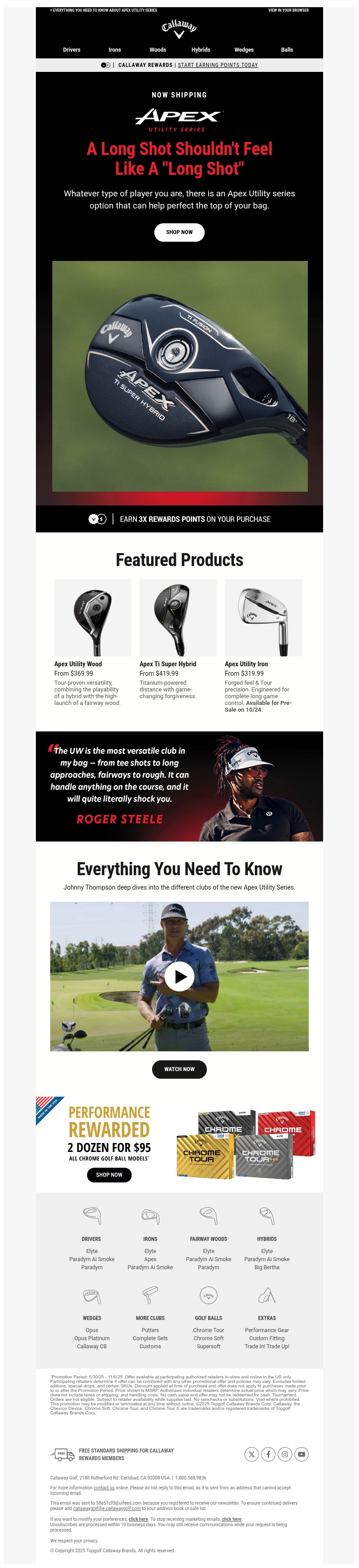Open Callaway's Instagram profile
Viewport: 359px width, 1568px height.
(x=284, y=1454)
